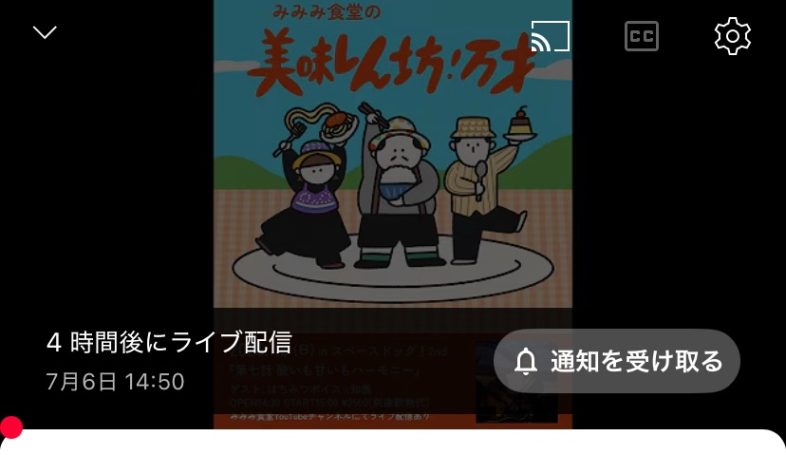Toggle closed captions
Viewport: 786px width, 455px height.
coord(641,36)
